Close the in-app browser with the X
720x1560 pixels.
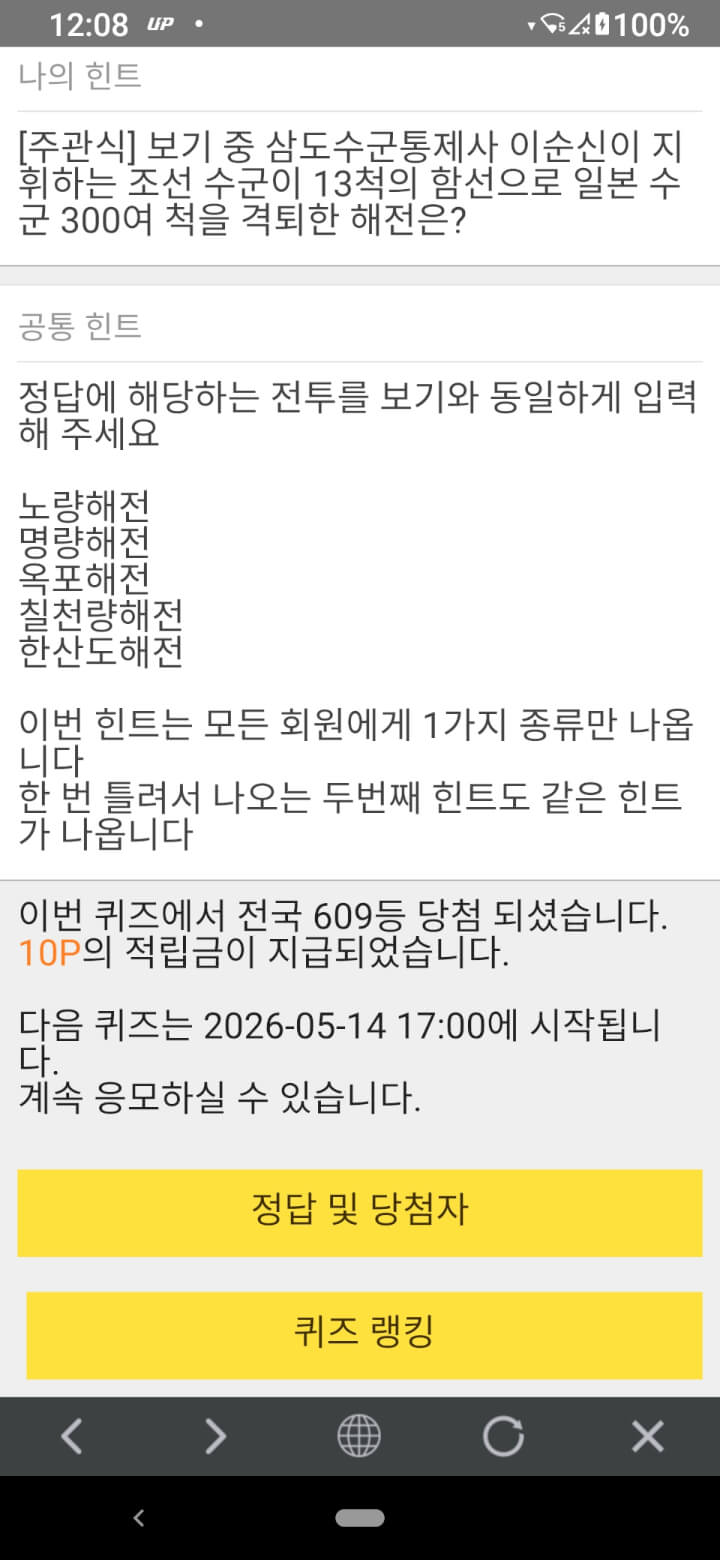coord(648,1437)
